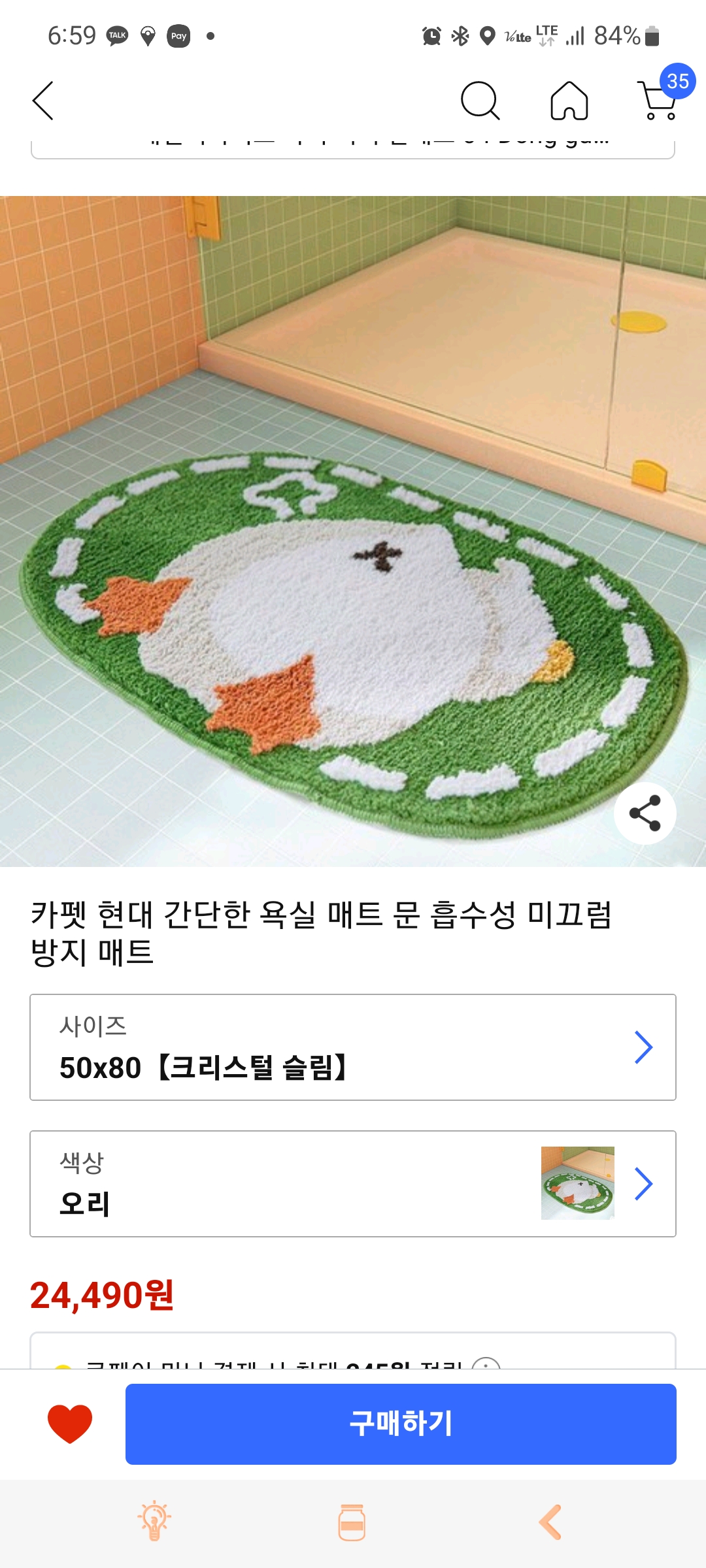This screenshot has width=706, height=1568.
Task: Go back using the top-left arrow
Action: pyautogui.click(x=42, y=101)
